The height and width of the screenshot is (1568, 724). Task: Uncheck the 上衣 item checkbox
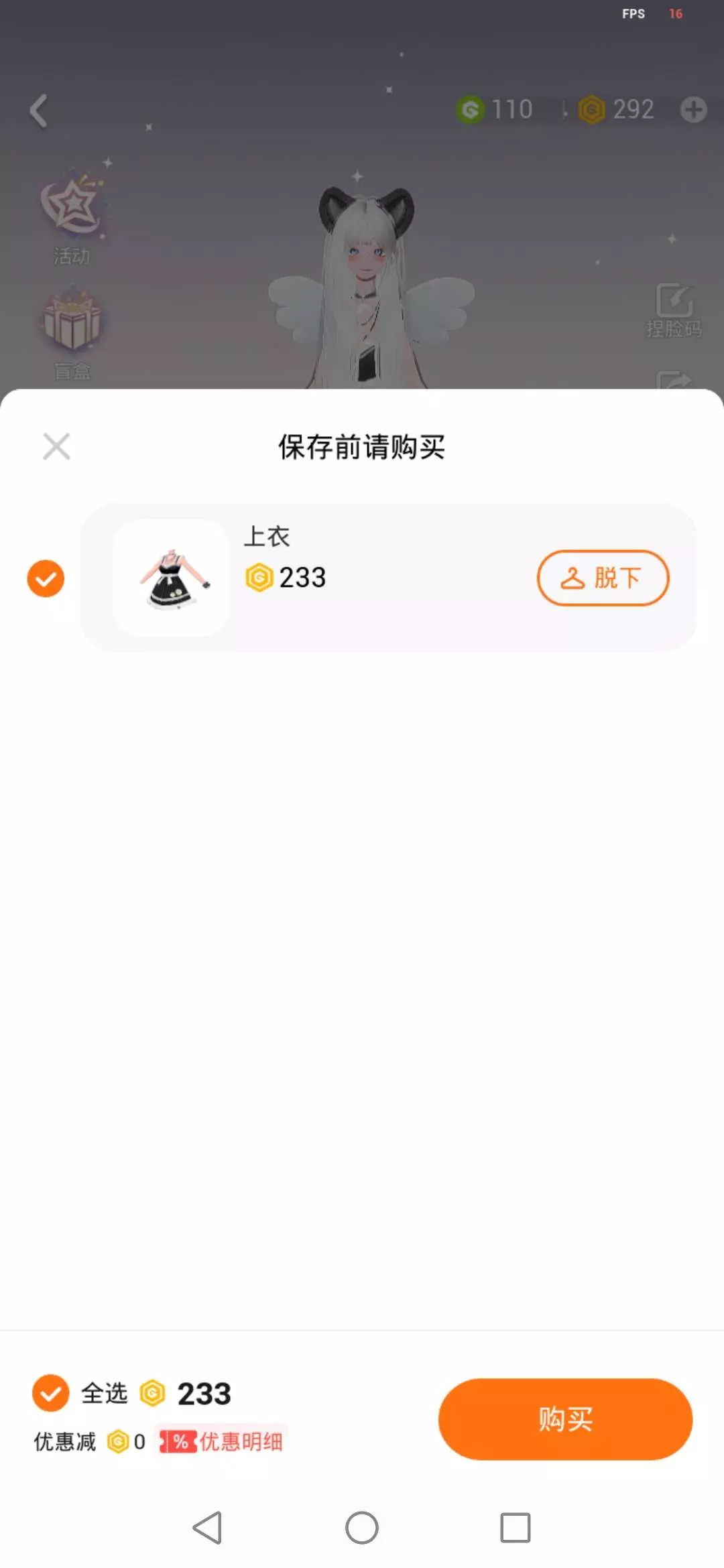pos(46,578)
